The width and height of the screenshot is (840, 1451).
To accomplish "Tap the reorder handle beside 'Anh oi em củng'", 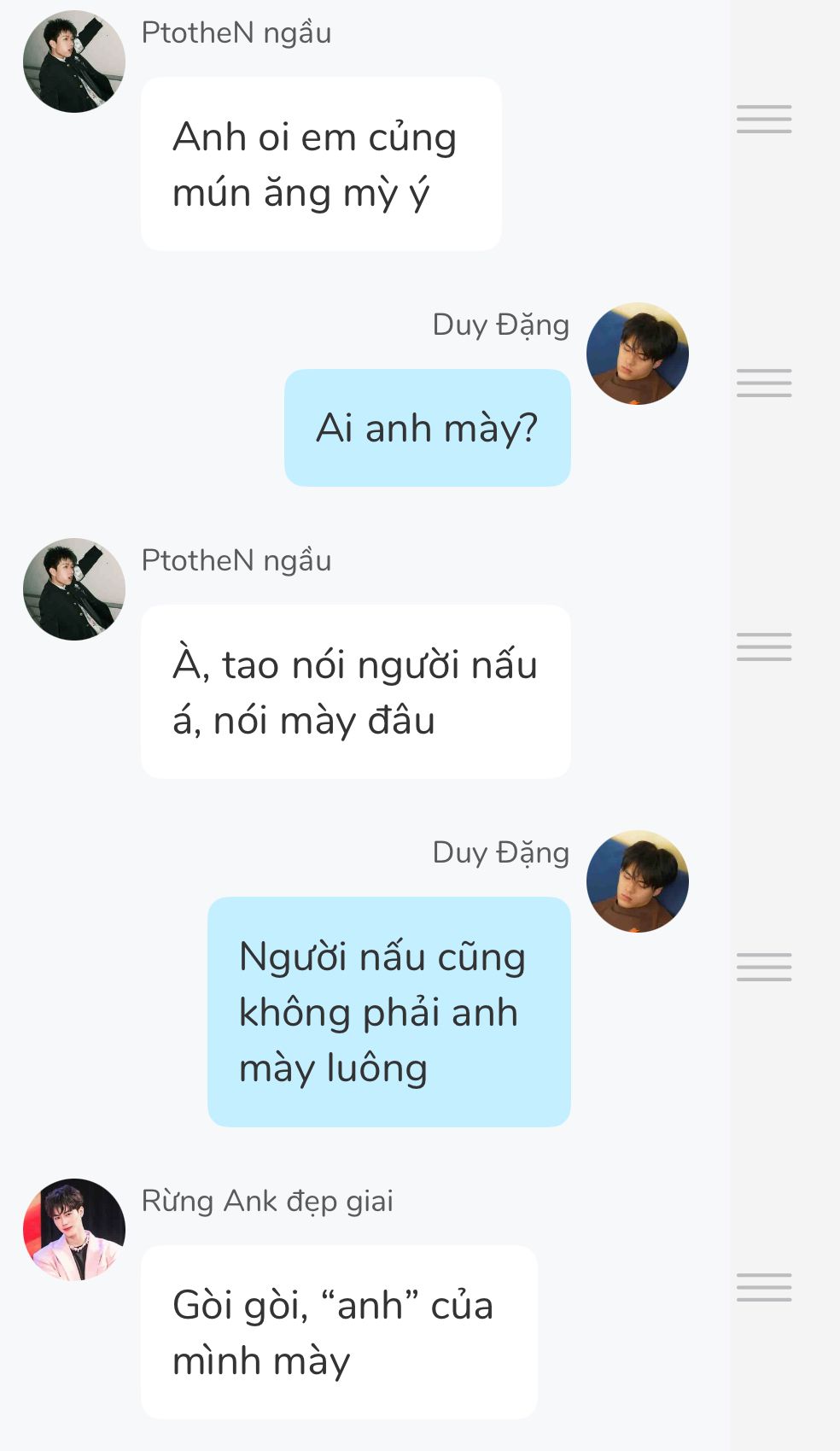I will click(764, 119).
